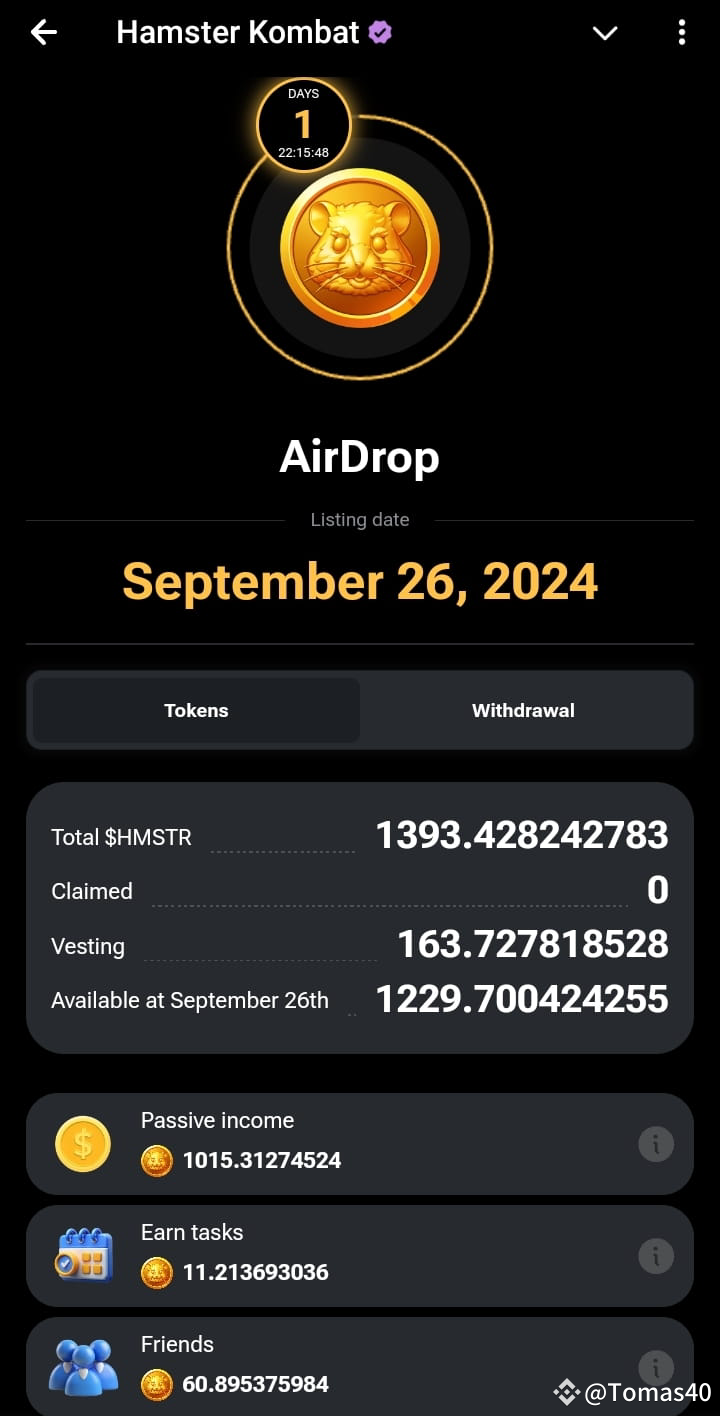Open the info tooltip for Passive income
Screen dimensions: 720x1416
coord(656,1144)
